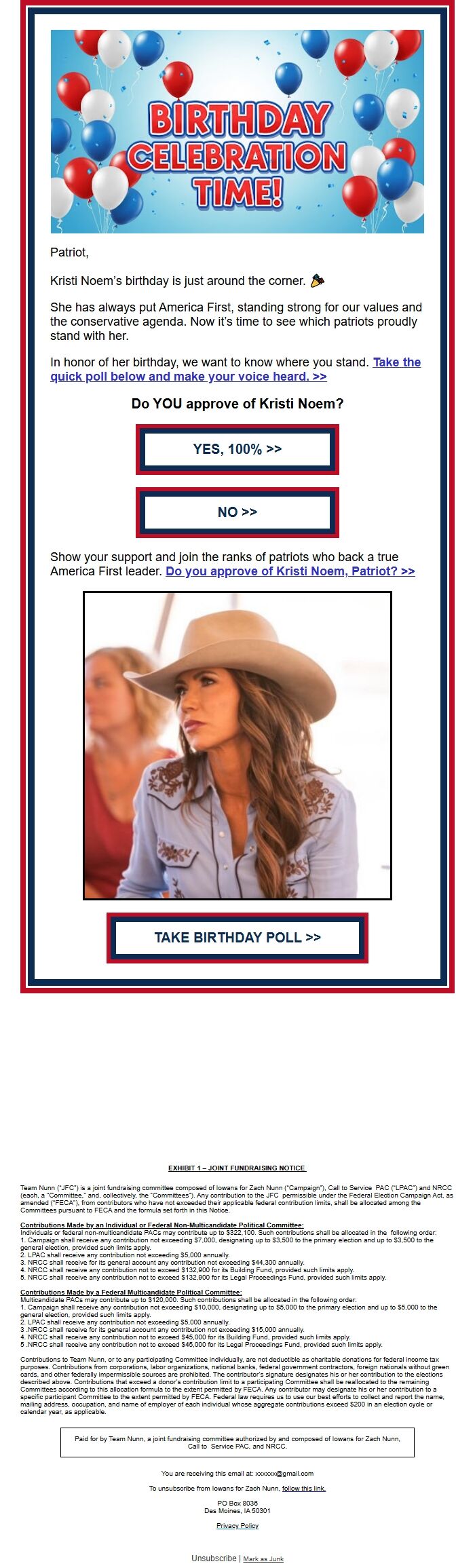The image size is (475, 1568).
Task: Vote "YES, 100% >>" in the poll
Action: (237, 449)
